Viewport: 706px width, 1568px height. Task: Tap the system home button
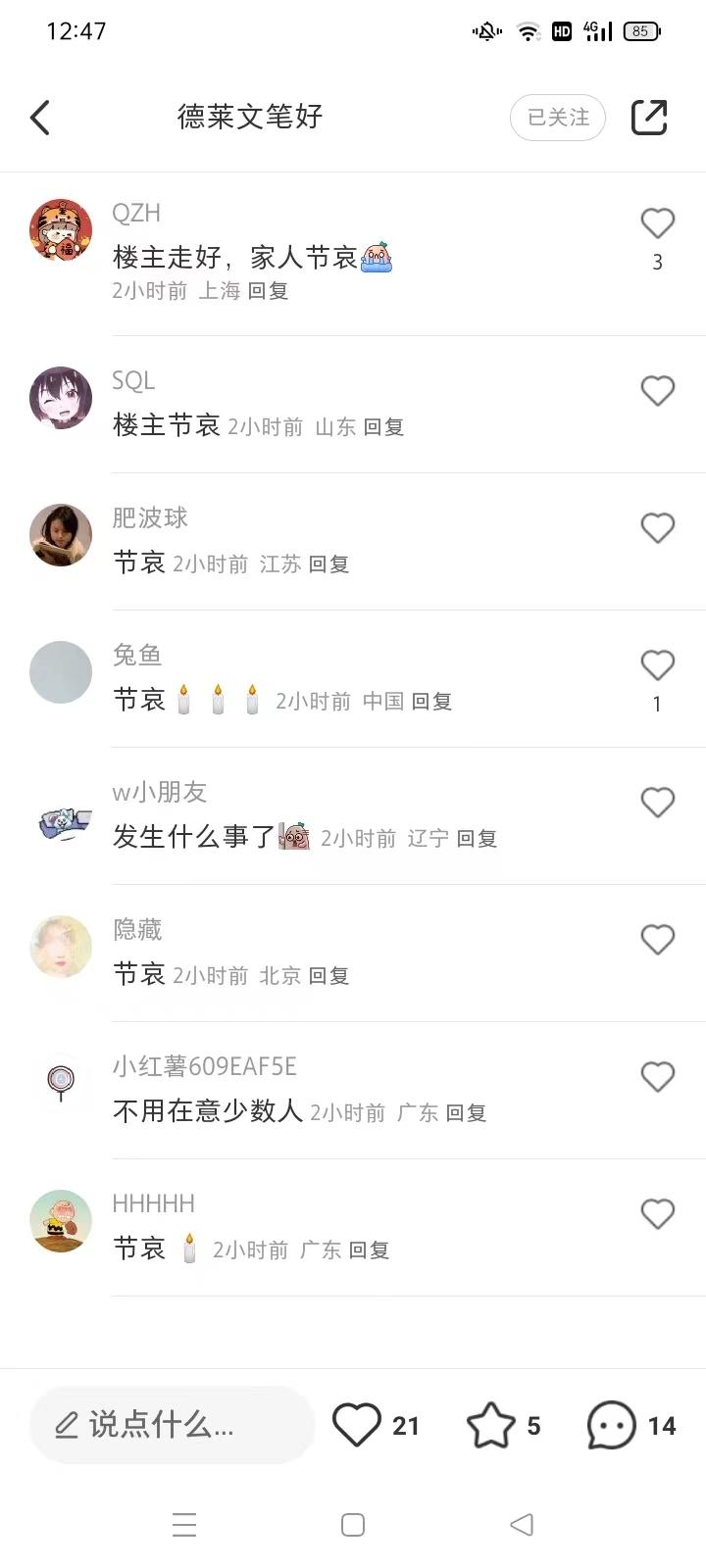click(x=353, y=1525)
